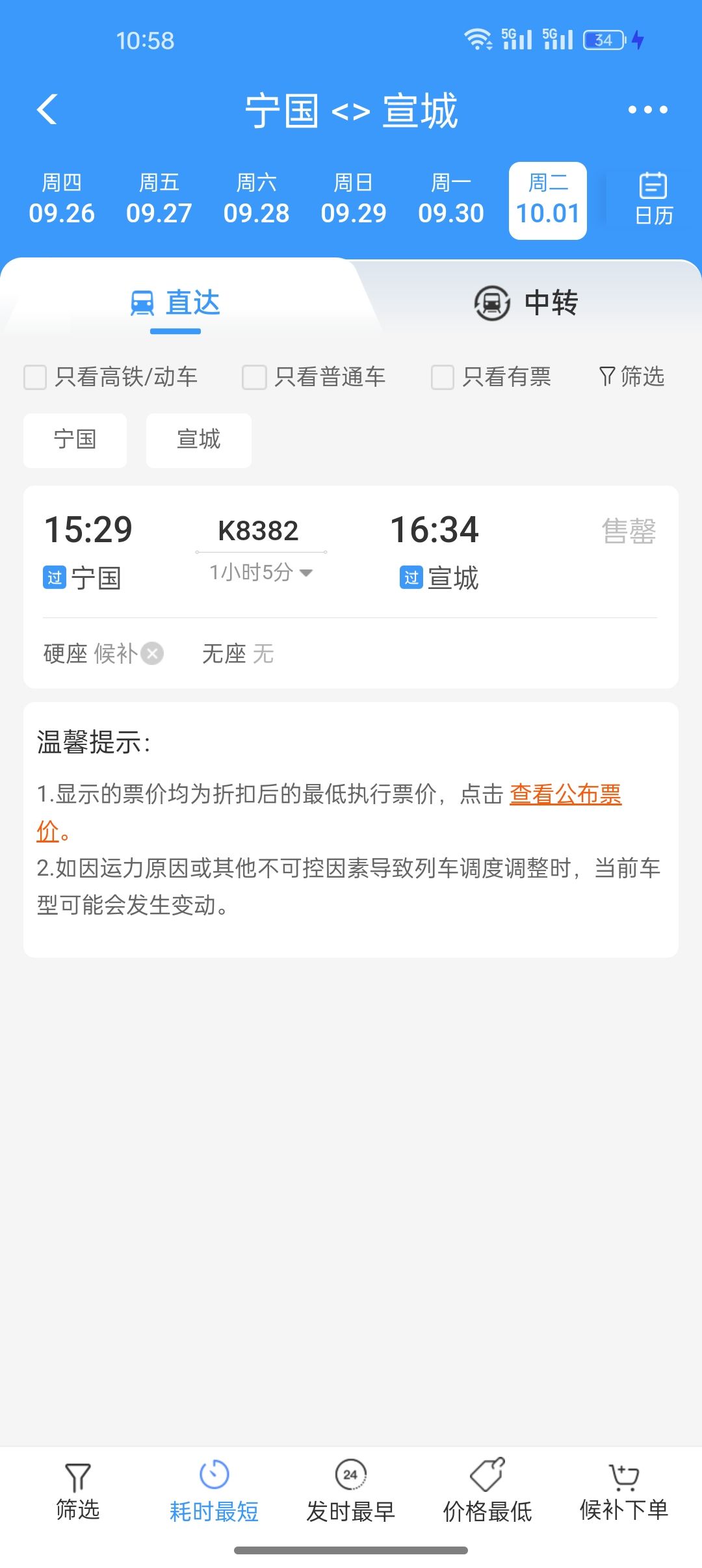The image size is (702, 1568).
Task: Tap the 宣城 station chip
Action: [x=199, y=440]
